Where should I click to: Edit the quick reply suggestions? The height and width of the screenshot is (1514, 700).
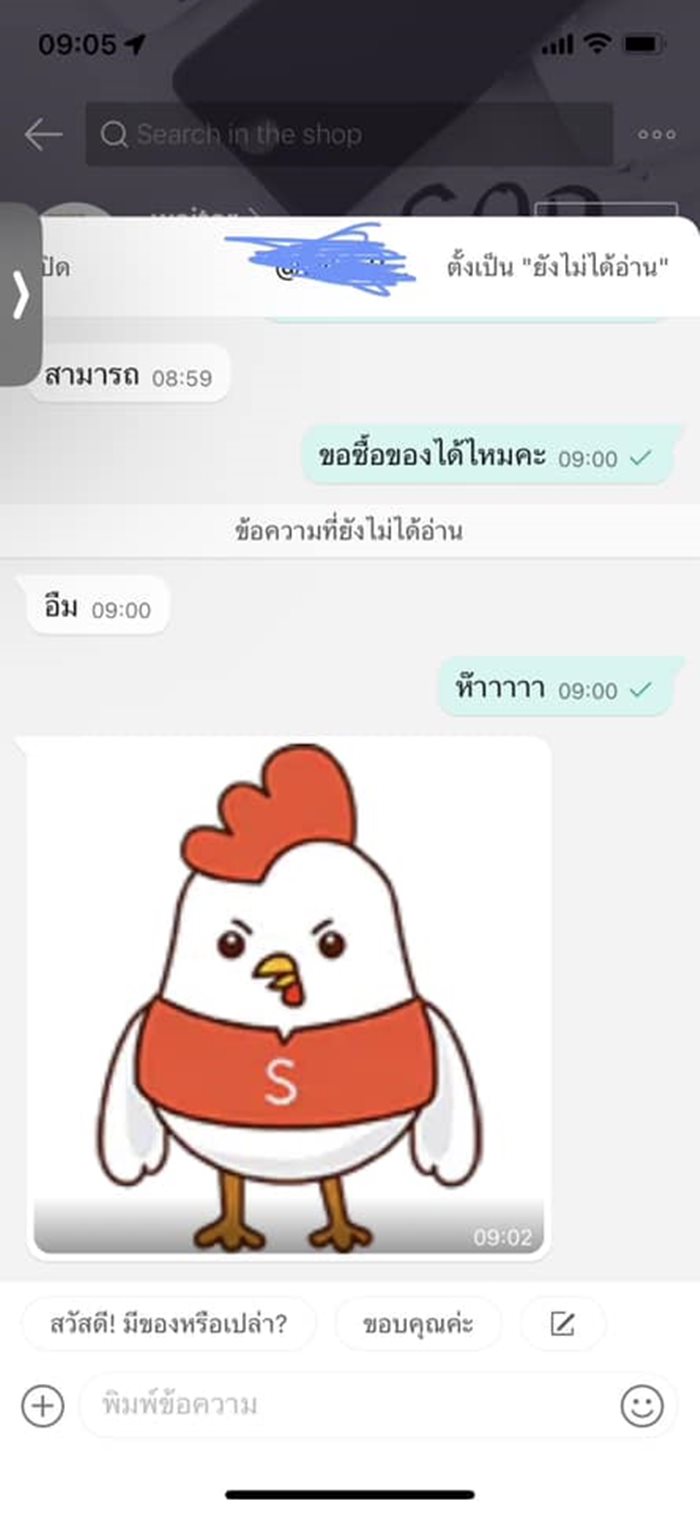pos(563,1324)
